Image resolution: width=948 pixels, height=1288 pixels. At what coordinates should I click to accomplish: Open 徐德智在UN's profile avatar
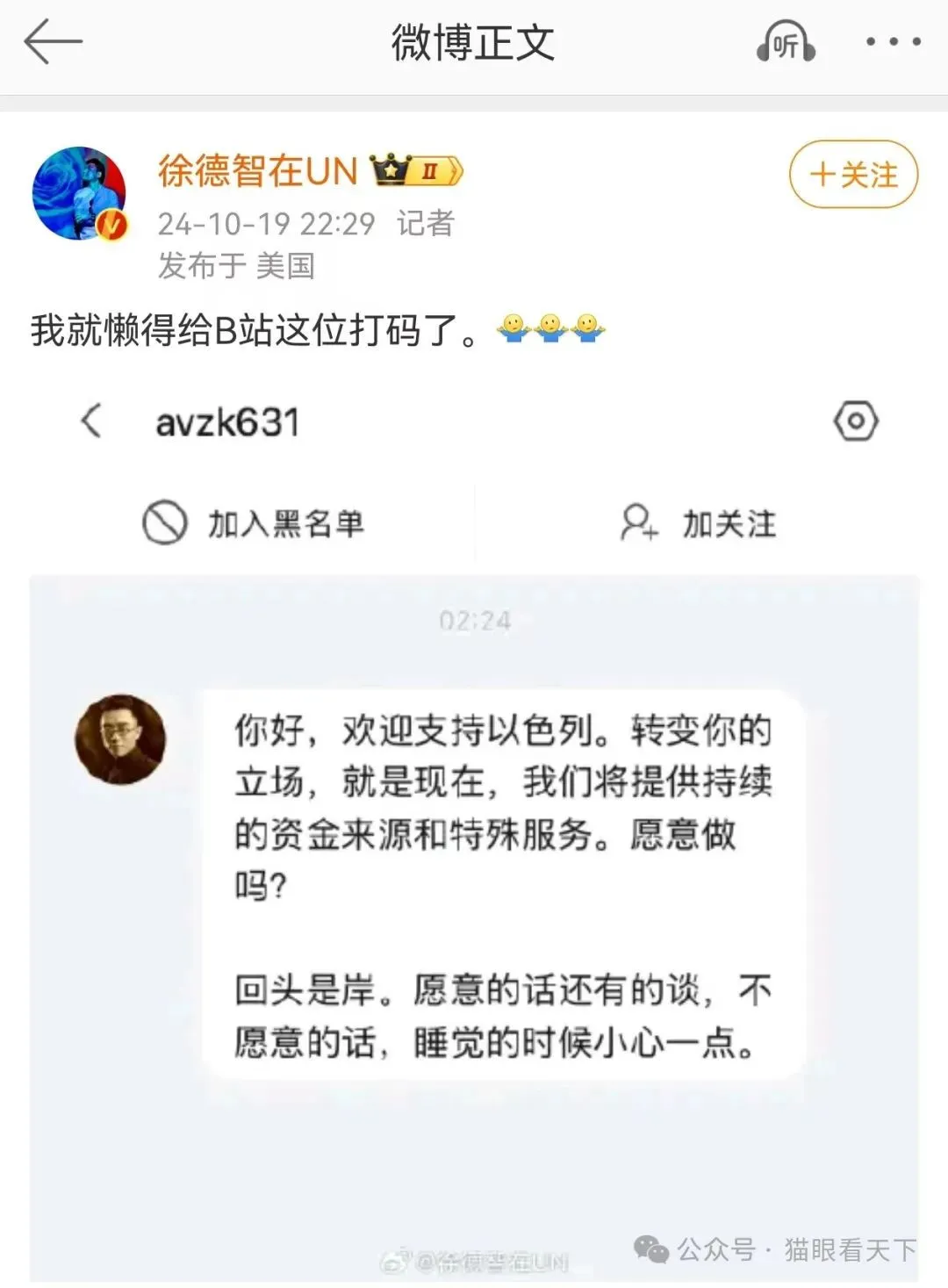[x=79, y=192]
